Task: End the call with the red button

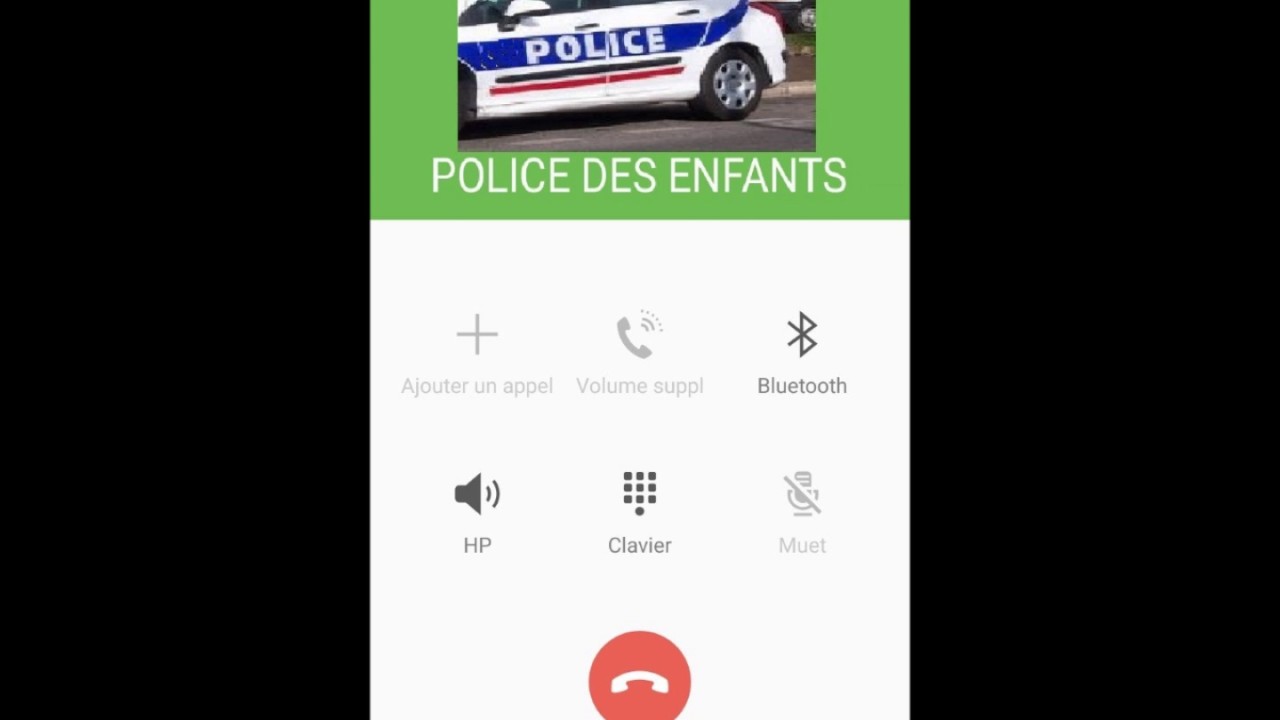Action: (639, 679)
